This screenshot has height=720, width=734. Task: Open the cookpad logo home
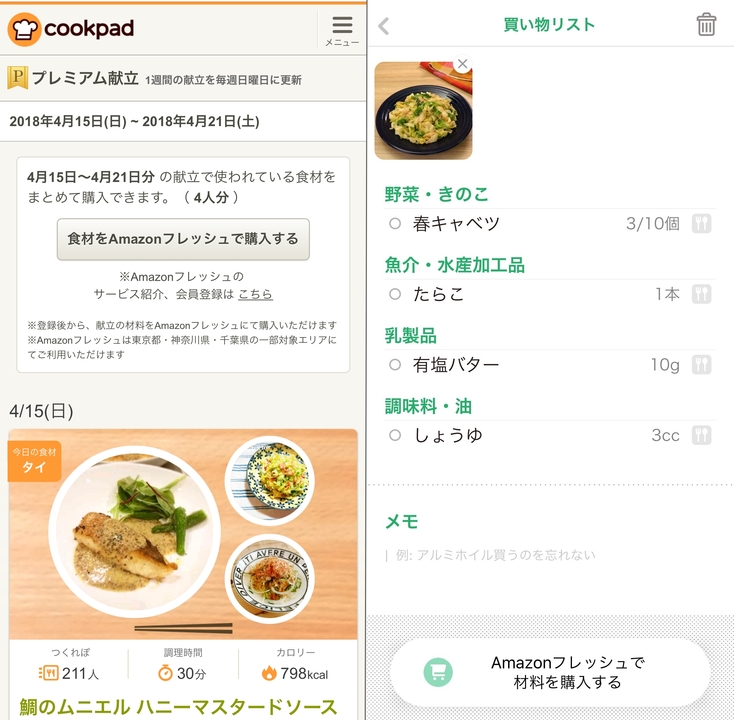click(x=70, y=28)
